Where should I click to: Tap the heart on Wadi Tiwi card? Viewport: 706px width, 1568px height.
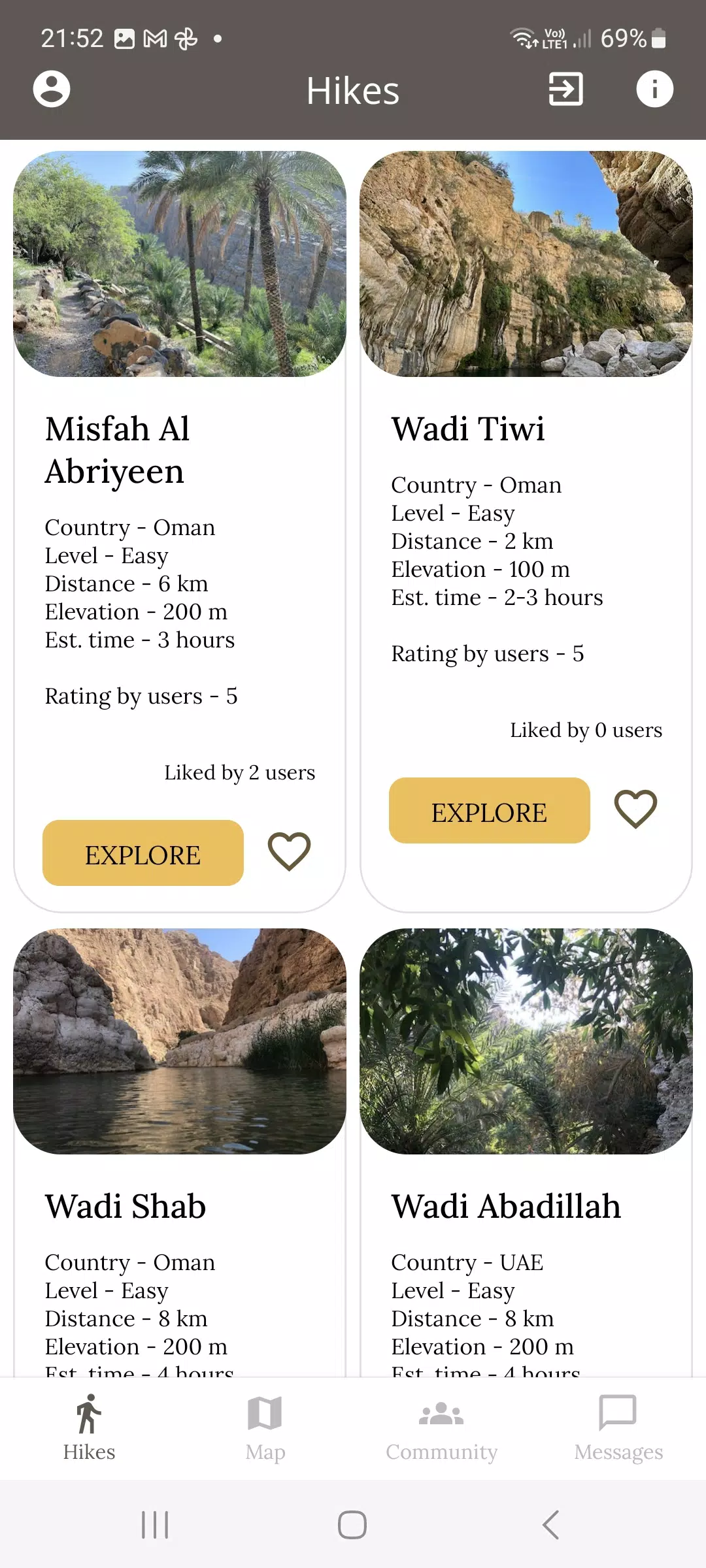[635, 810]
